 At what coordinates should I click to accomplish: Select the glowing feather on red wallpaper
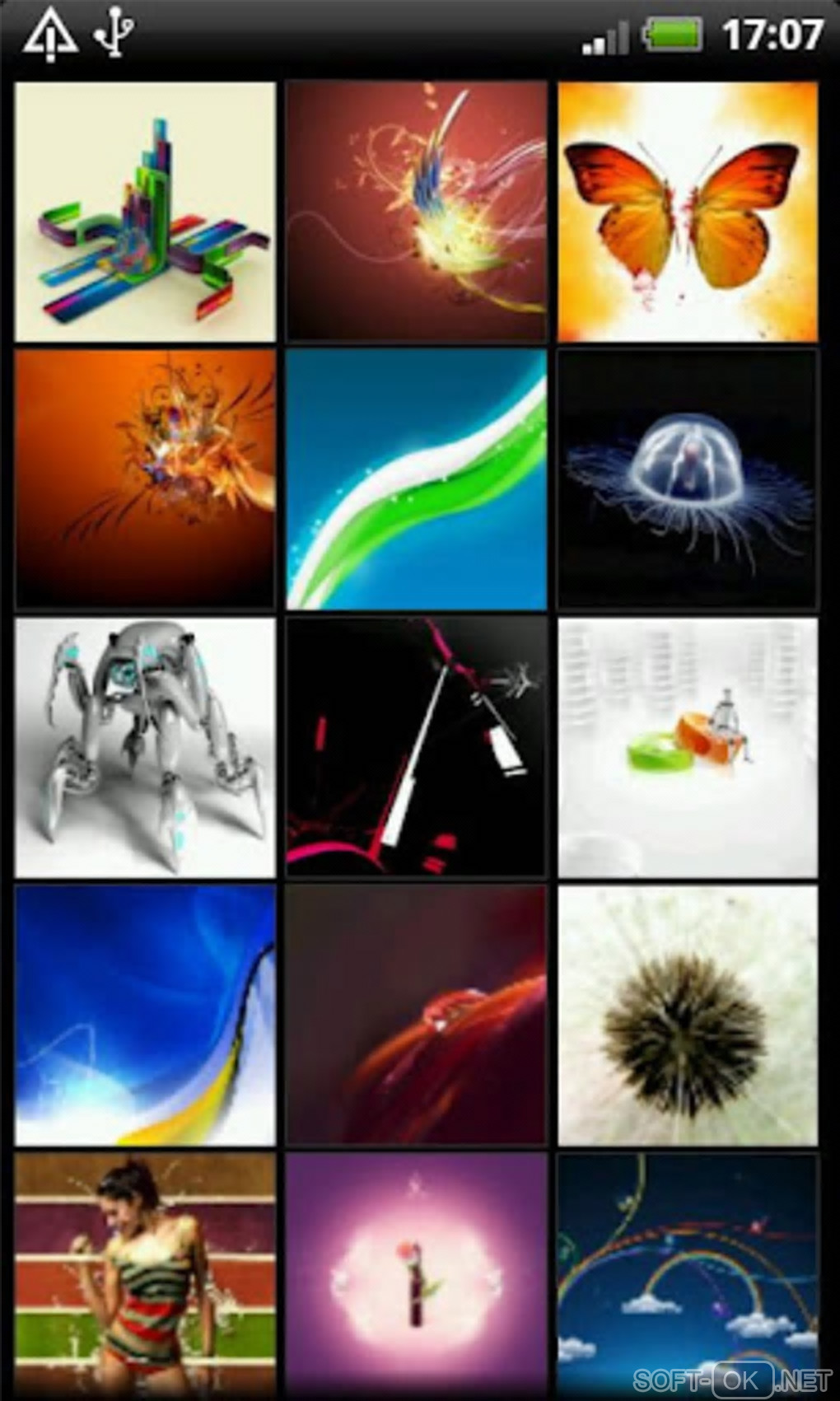[416, 211]
